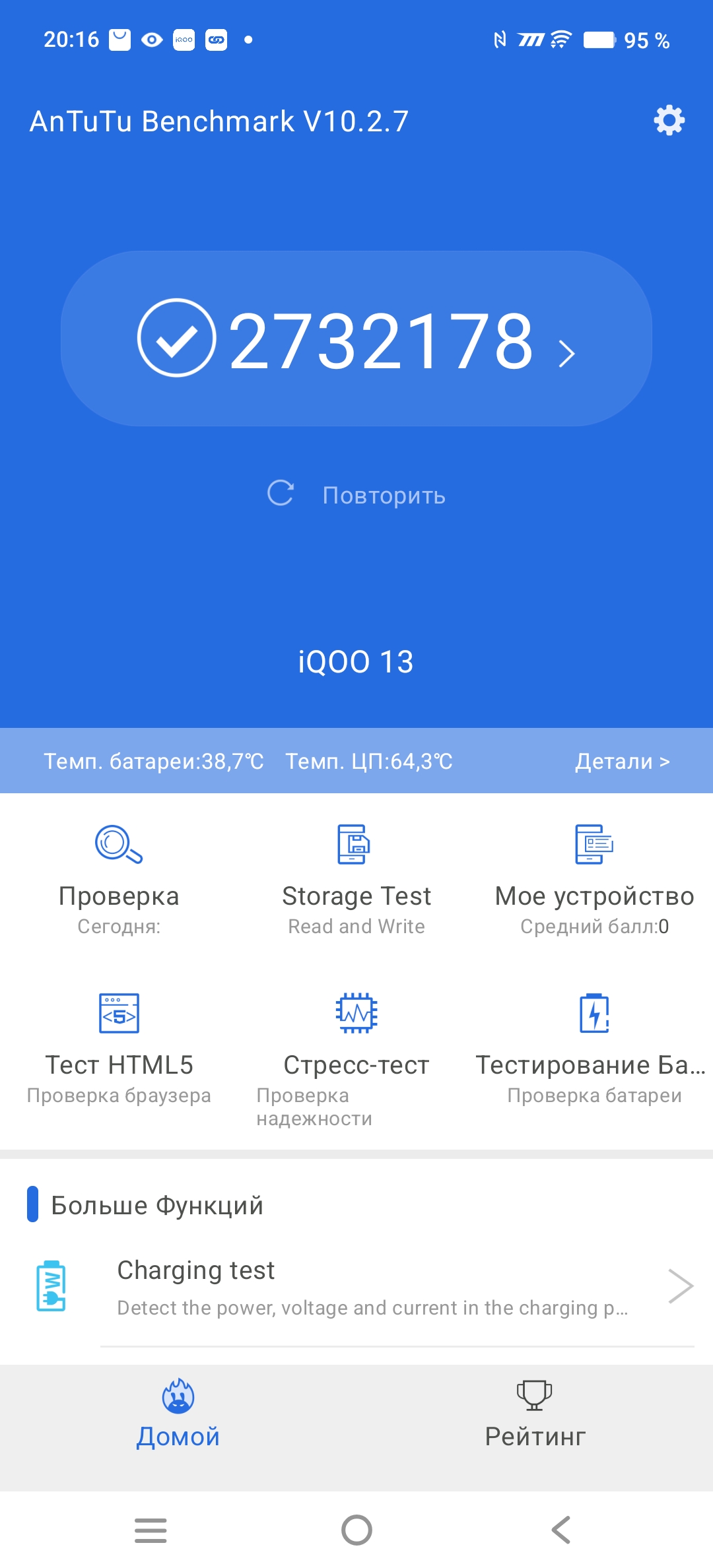
Task: Open the settings gear icon
Action: [x=669, y=120]
